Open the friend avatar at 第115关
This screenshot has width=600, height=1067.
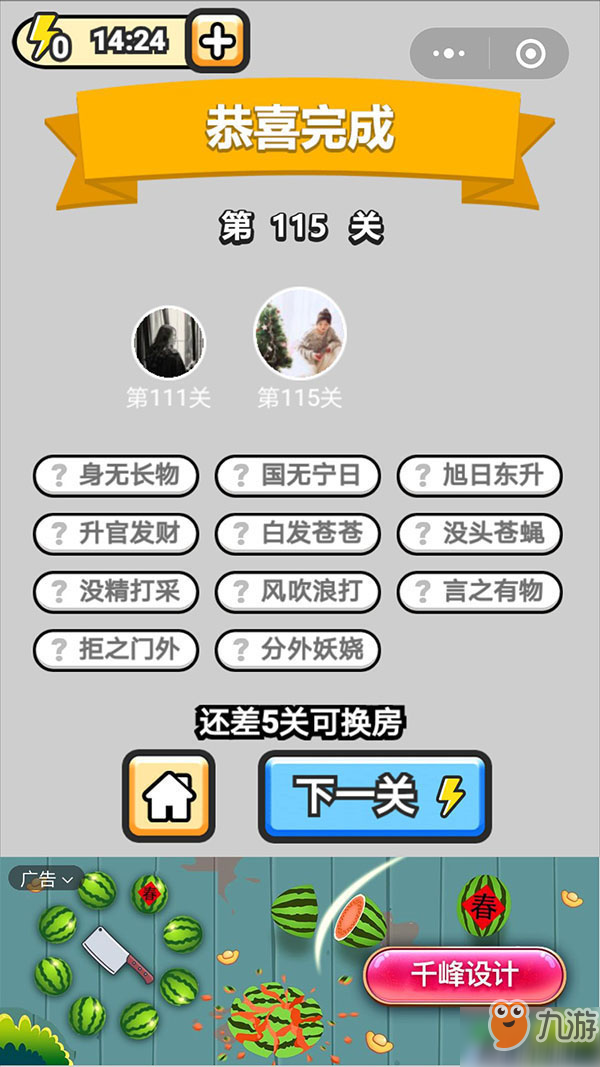[x=300, y=334]
